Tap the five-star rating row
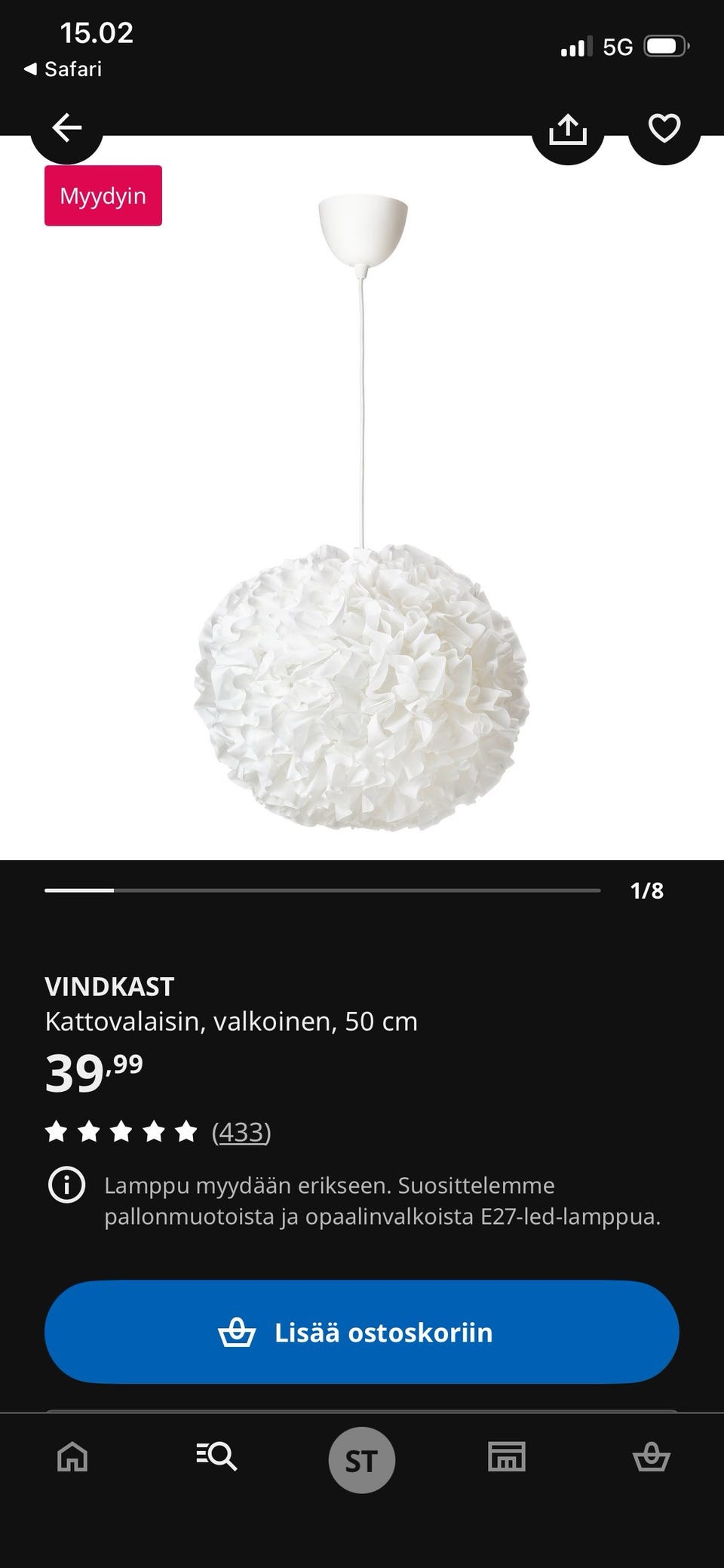 point(121,1132)
